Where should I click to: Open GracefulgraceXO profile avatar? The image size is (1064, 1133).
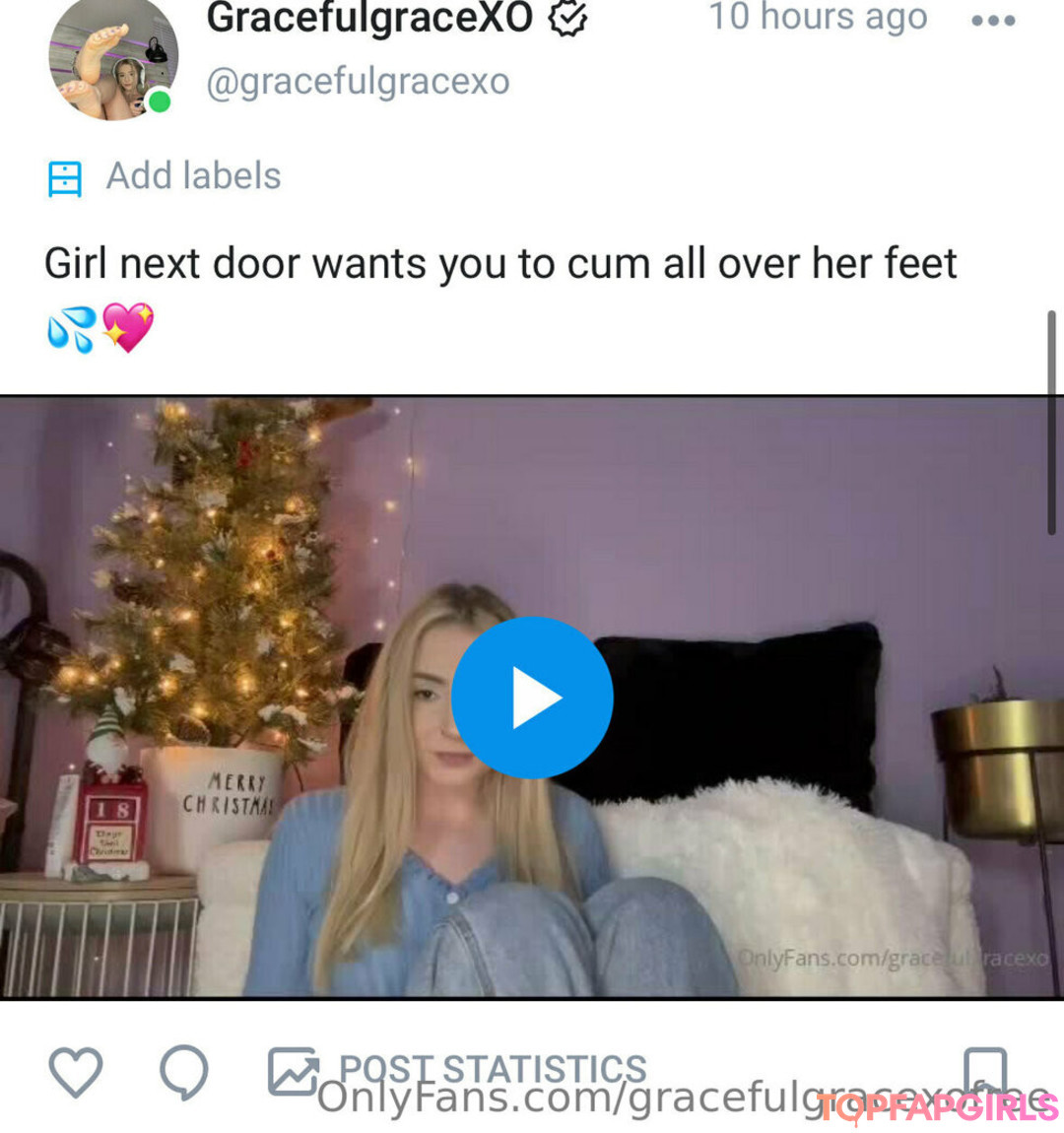pyautogui.click(x=113, y=59)
